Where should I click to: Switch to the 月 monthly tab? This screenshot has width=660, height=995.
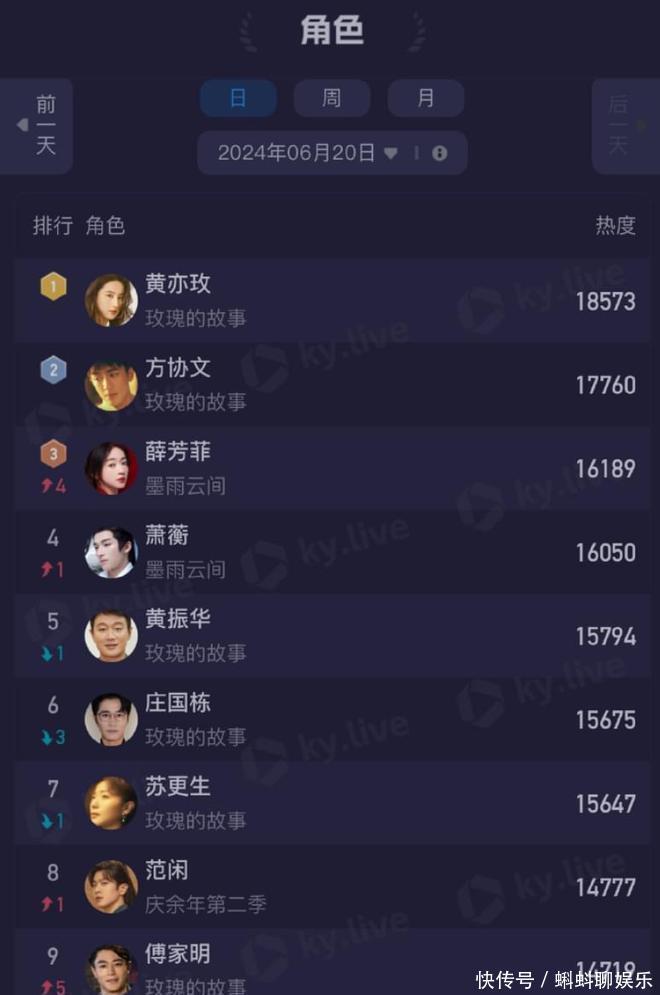click(425, 98)
